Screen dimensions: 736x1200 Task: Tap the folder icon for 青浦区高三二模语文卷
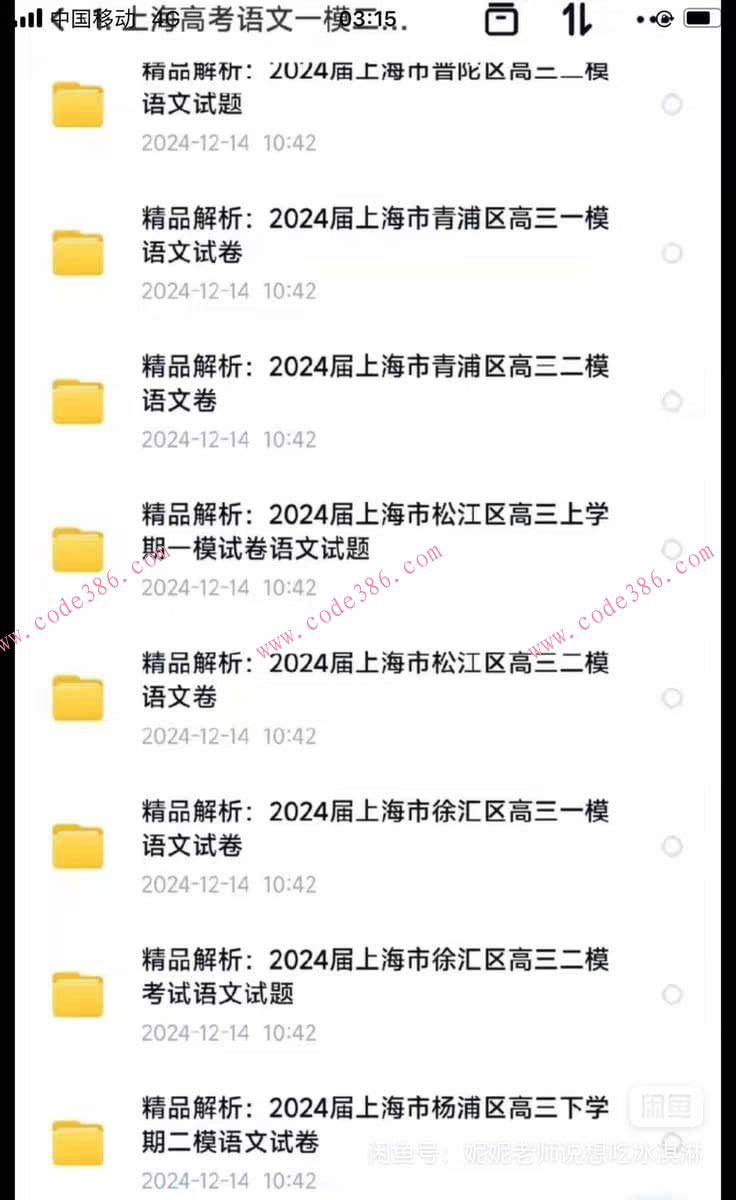pyautogui.click(x=78, y=401)
